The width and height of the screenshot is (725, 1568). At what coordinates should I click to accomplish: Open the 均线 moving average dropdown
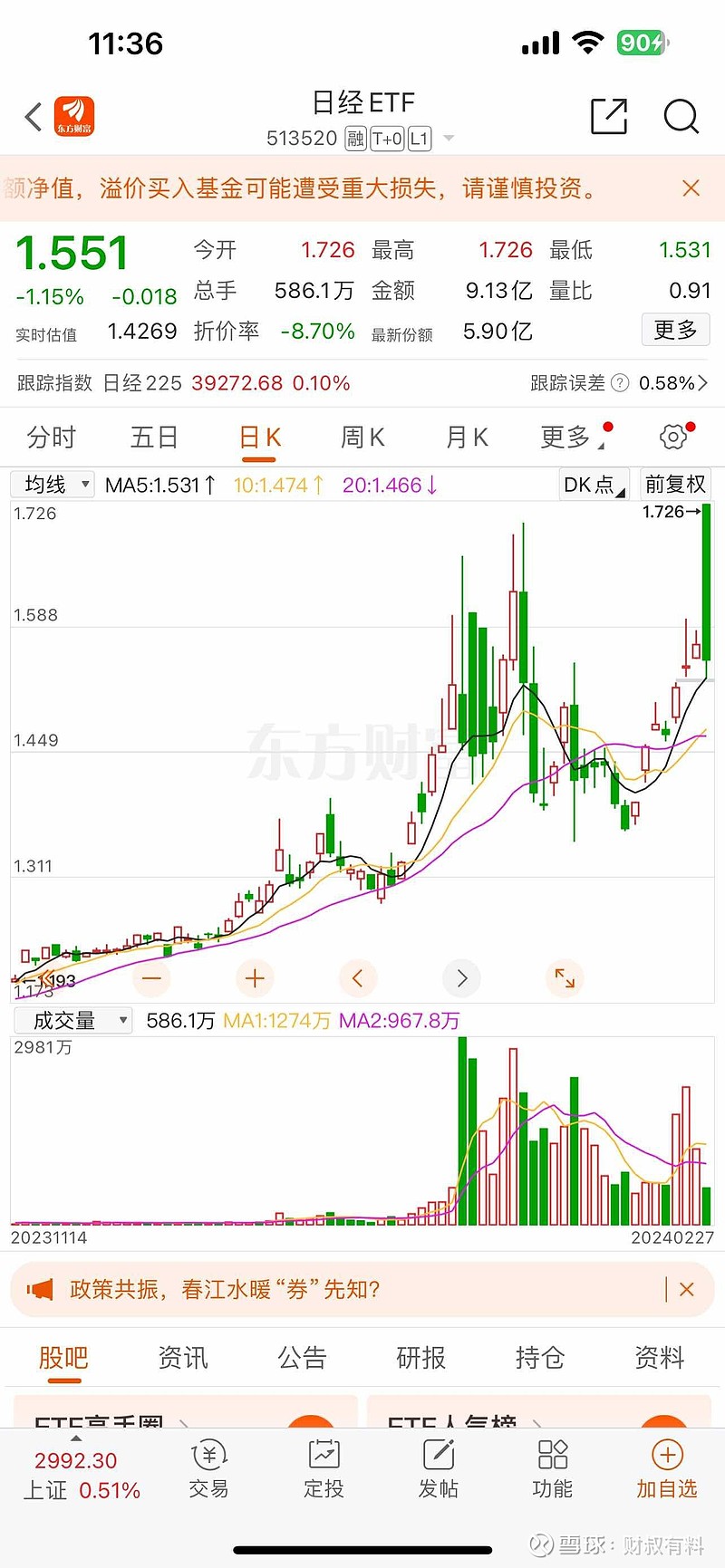click(52, 485)
